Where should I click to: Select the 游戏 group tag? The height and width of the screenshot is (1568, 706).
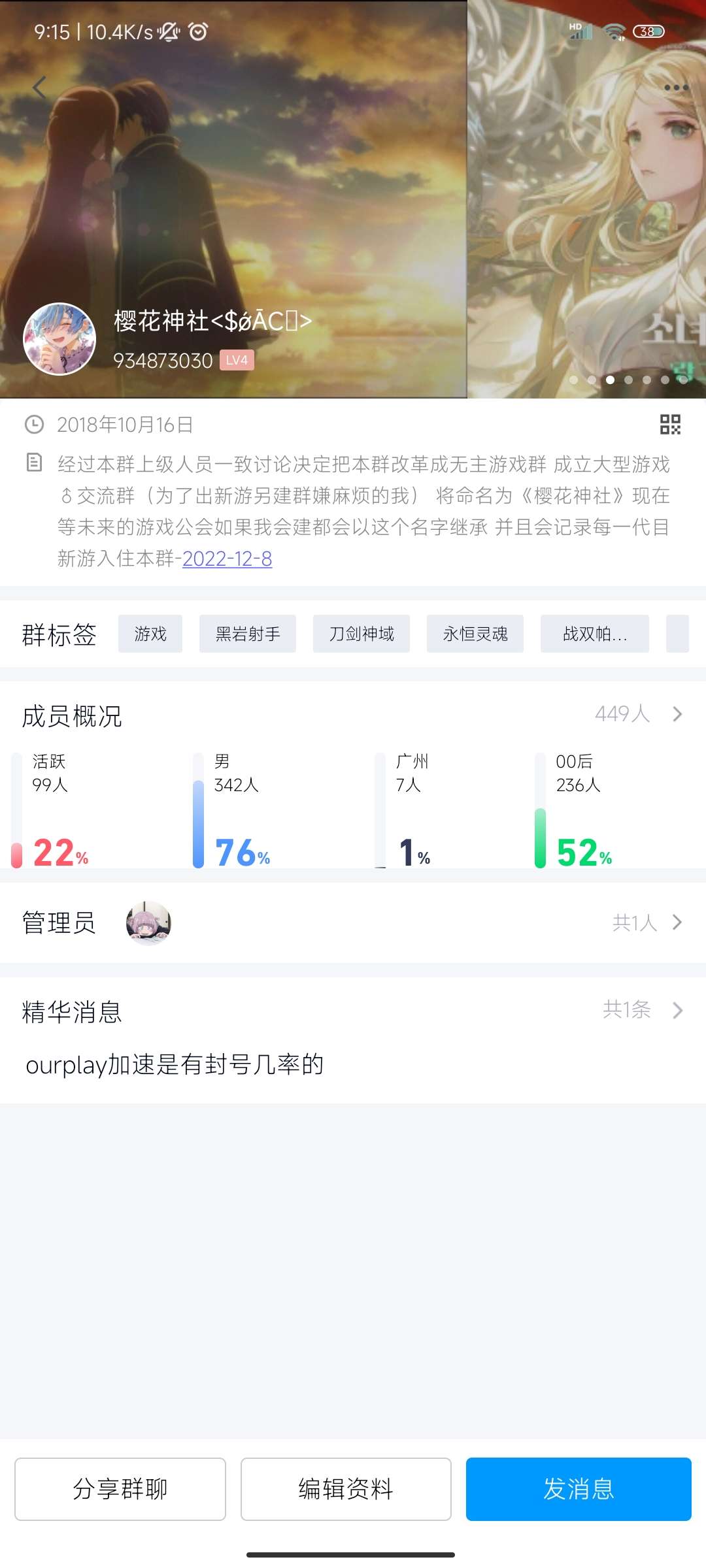[150, 634]
